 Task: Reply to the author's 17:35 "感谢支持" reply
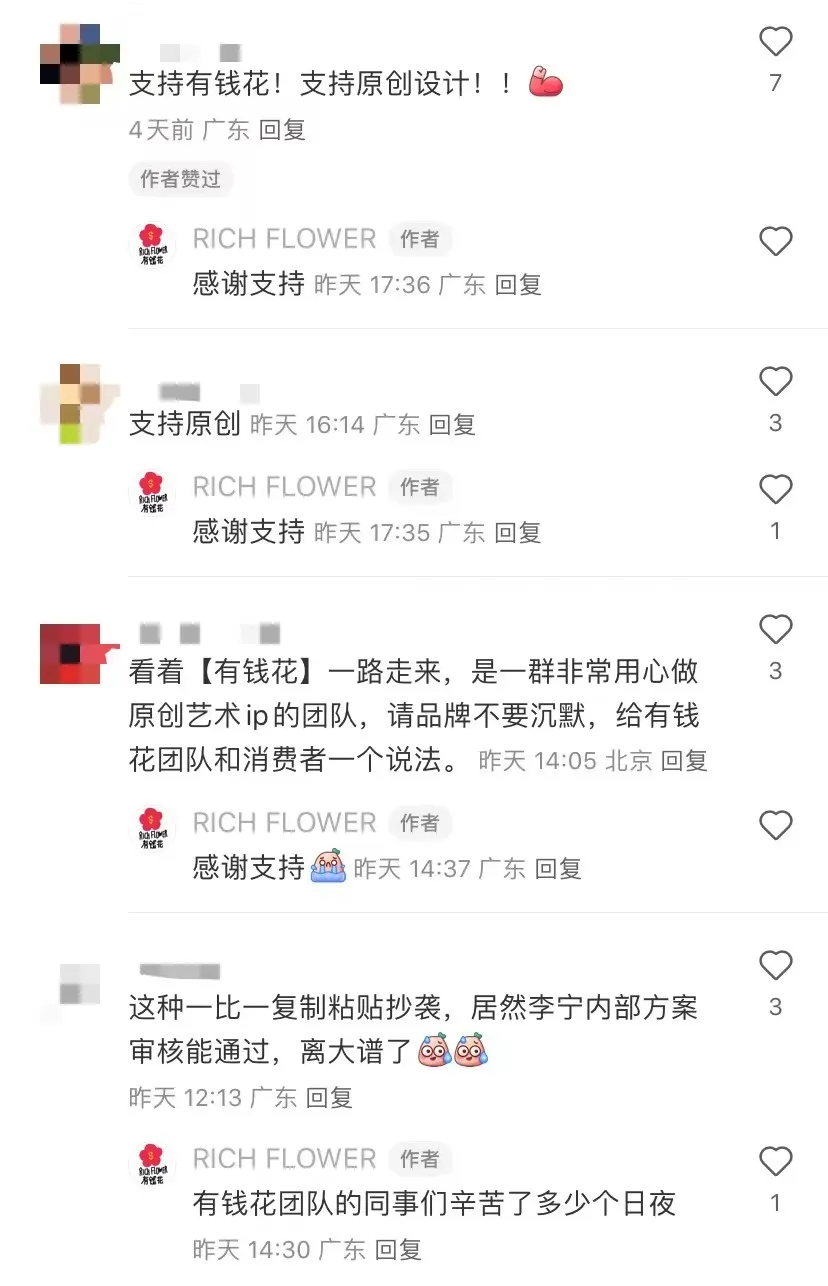tap(518, 533)
